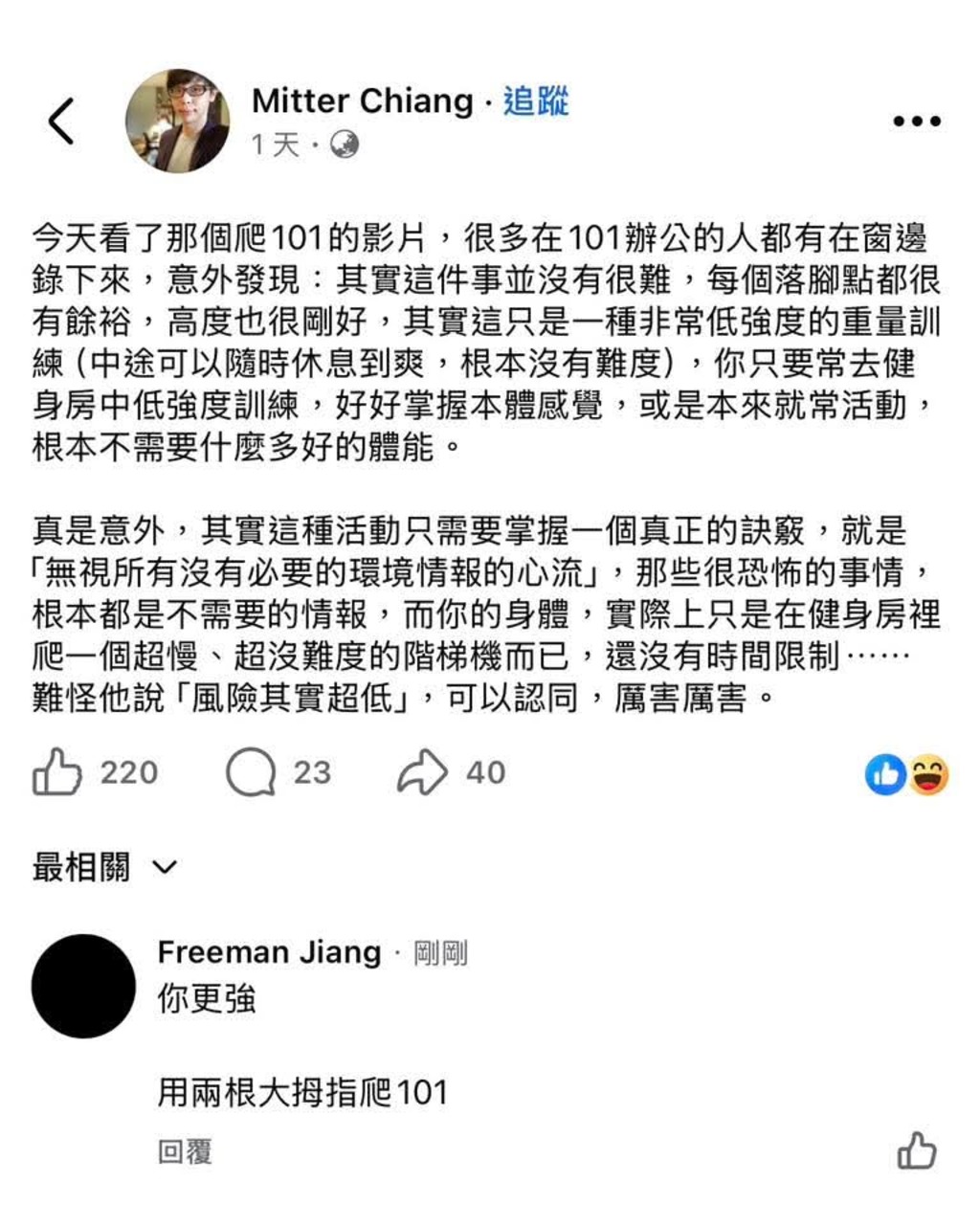Open Mitter Chiang's profile by name

(362, 100)
